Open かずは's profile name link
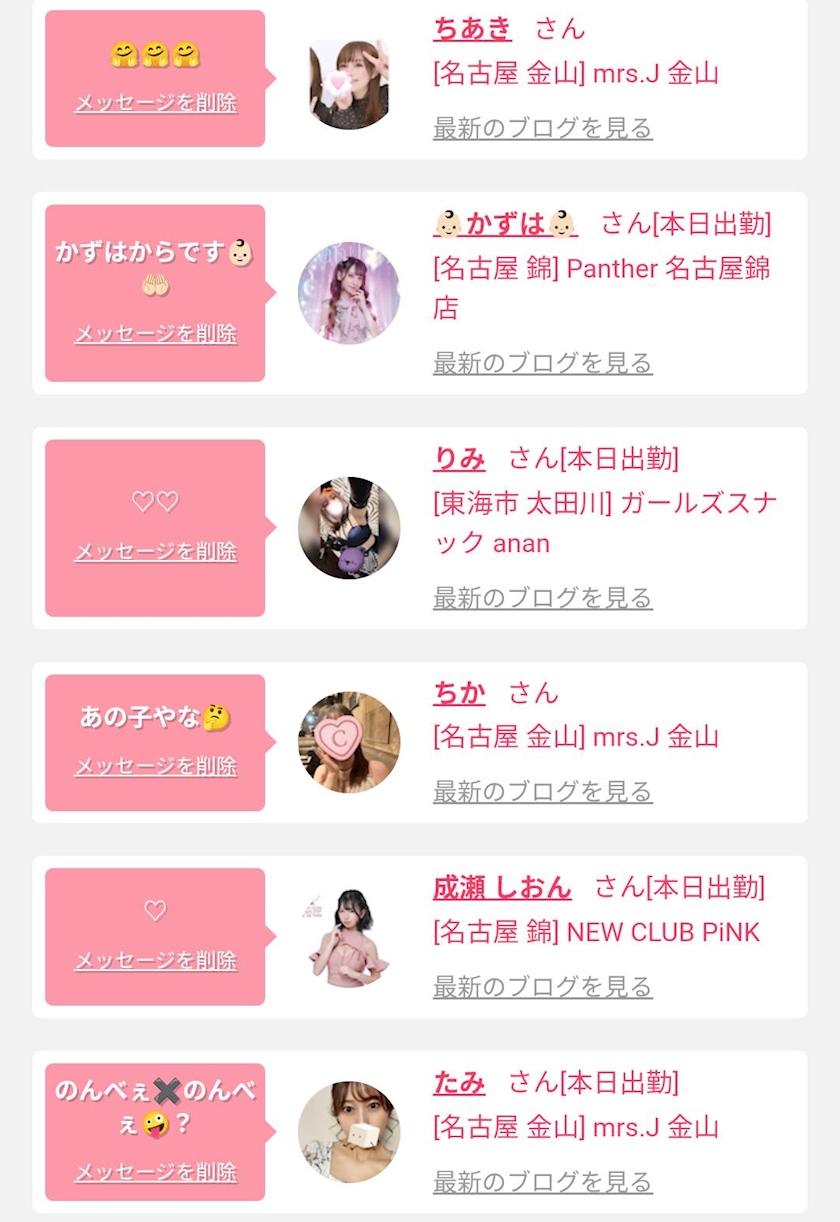The width and height of the screenshot is (840, 1222). click(506, 224)
